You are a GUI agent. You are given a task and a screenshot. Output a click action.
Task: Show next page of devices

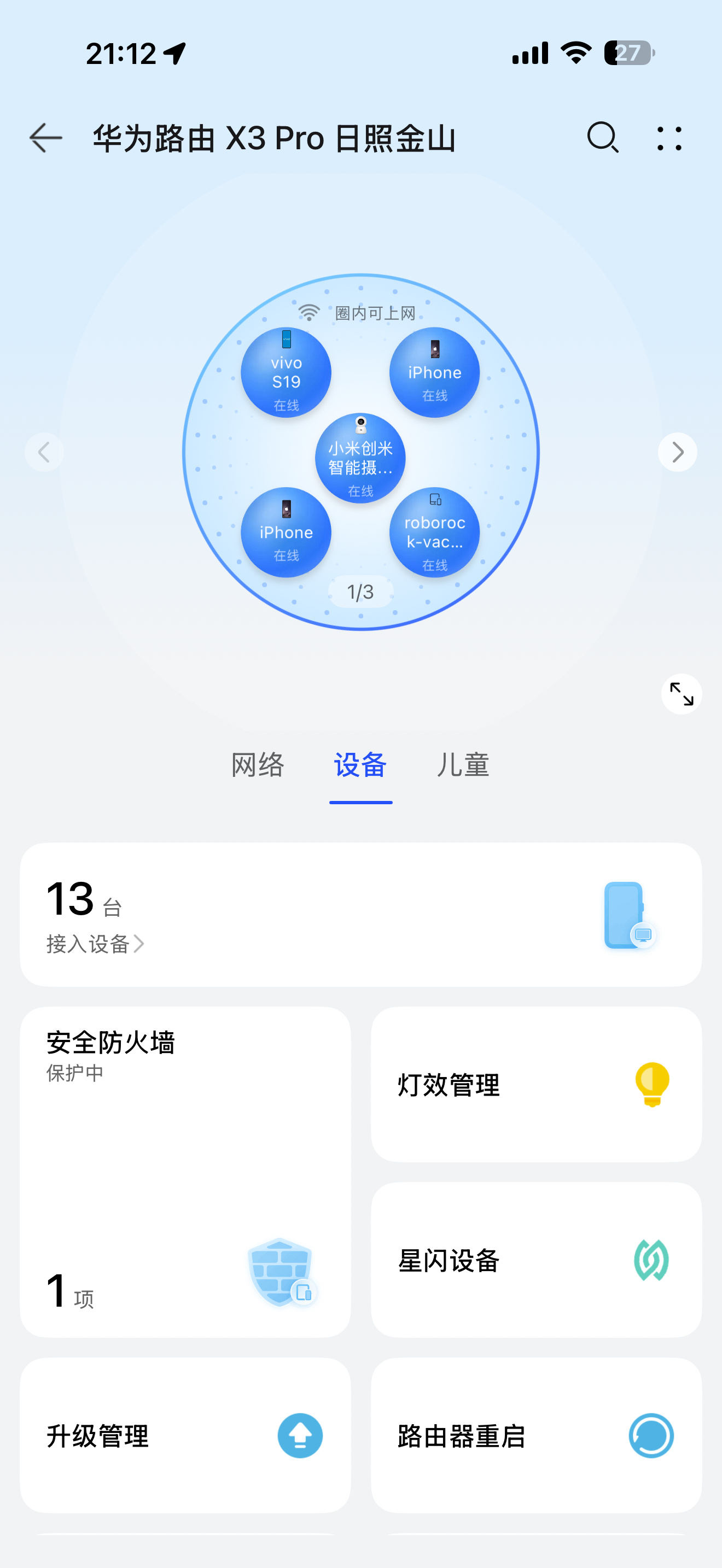click(x=677, y=452)
